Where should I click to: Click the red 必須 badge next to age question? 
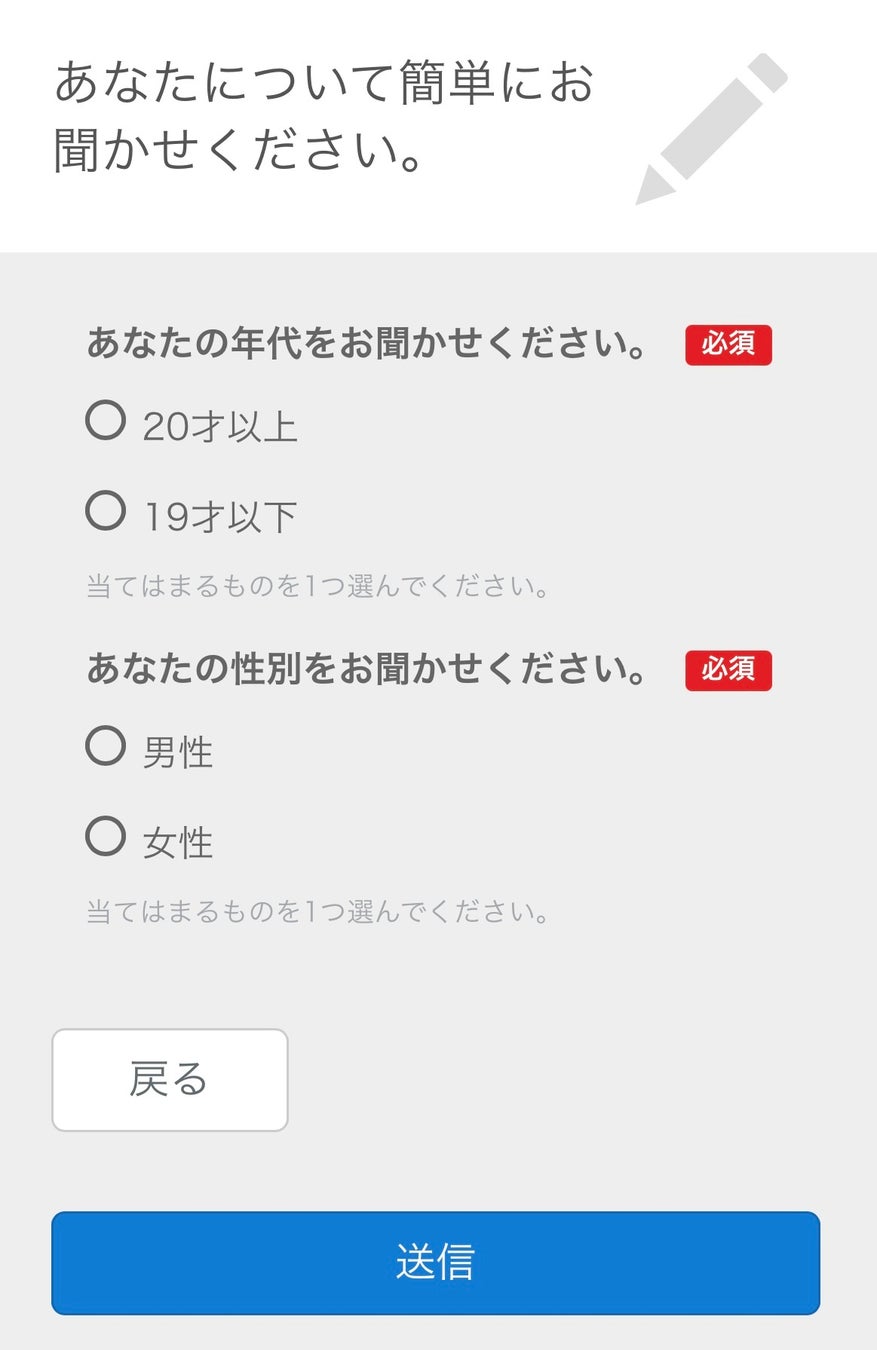728,344
